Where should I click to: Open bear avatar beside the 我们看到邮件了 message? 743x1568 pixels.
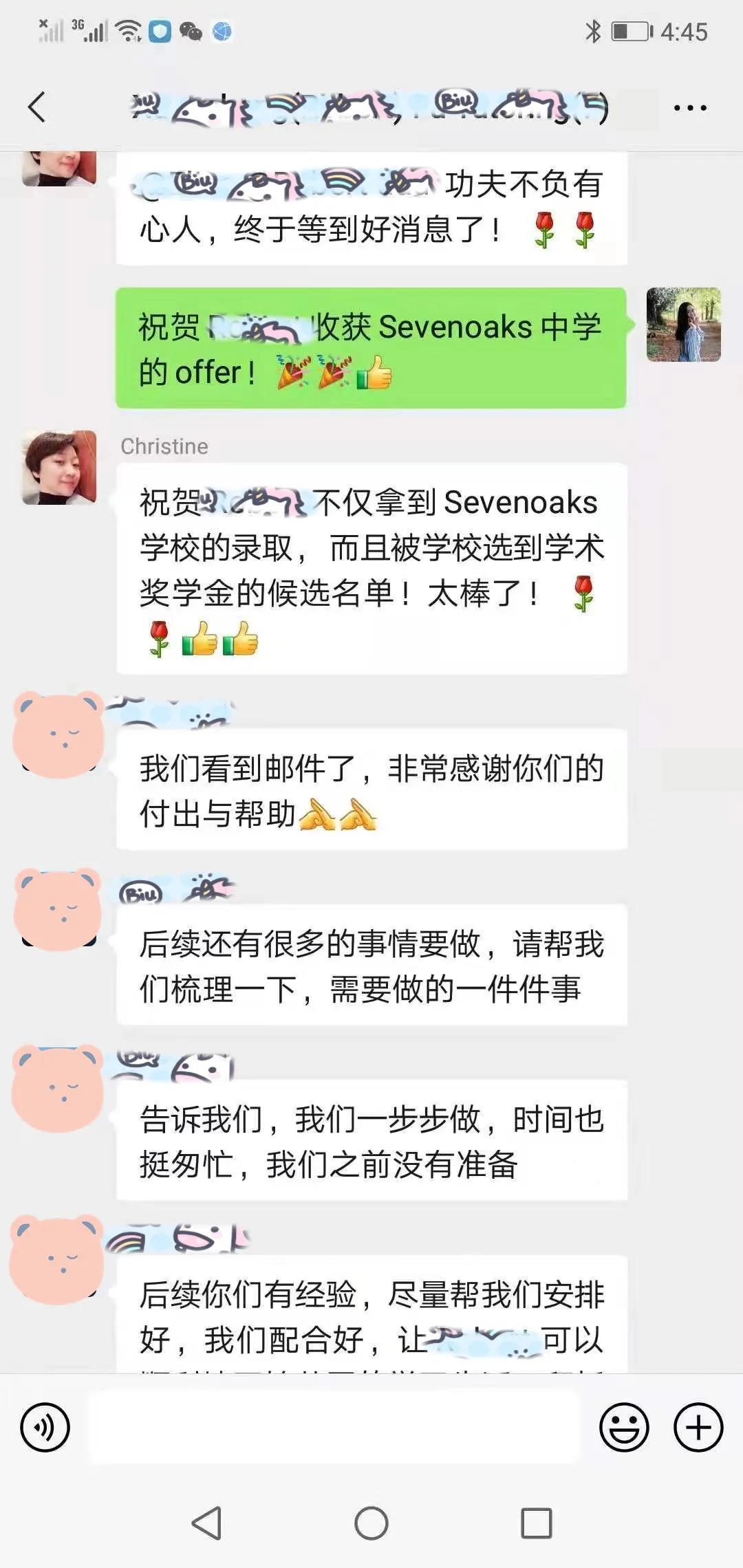coord(58,734)
